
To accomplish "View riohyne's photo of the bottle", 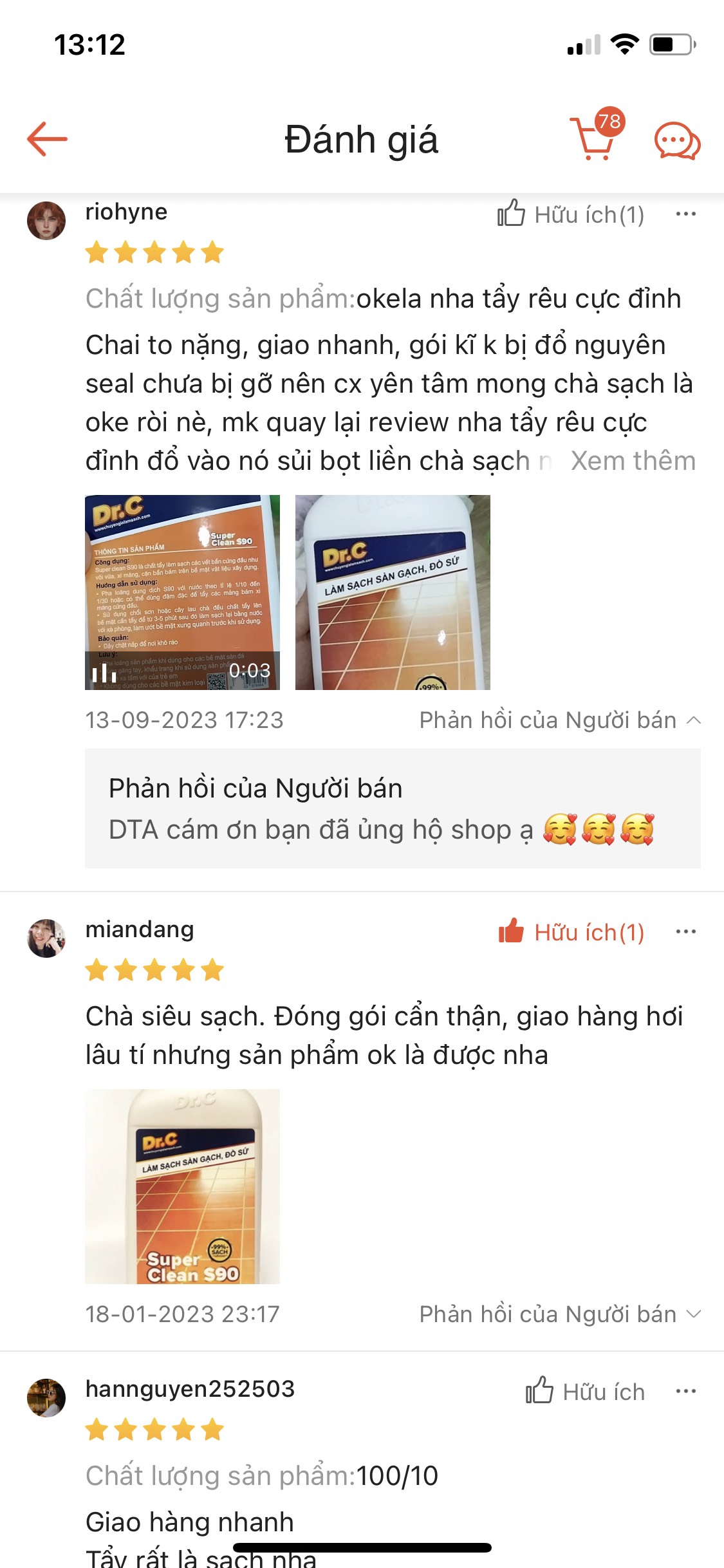I will pos(393,592).
